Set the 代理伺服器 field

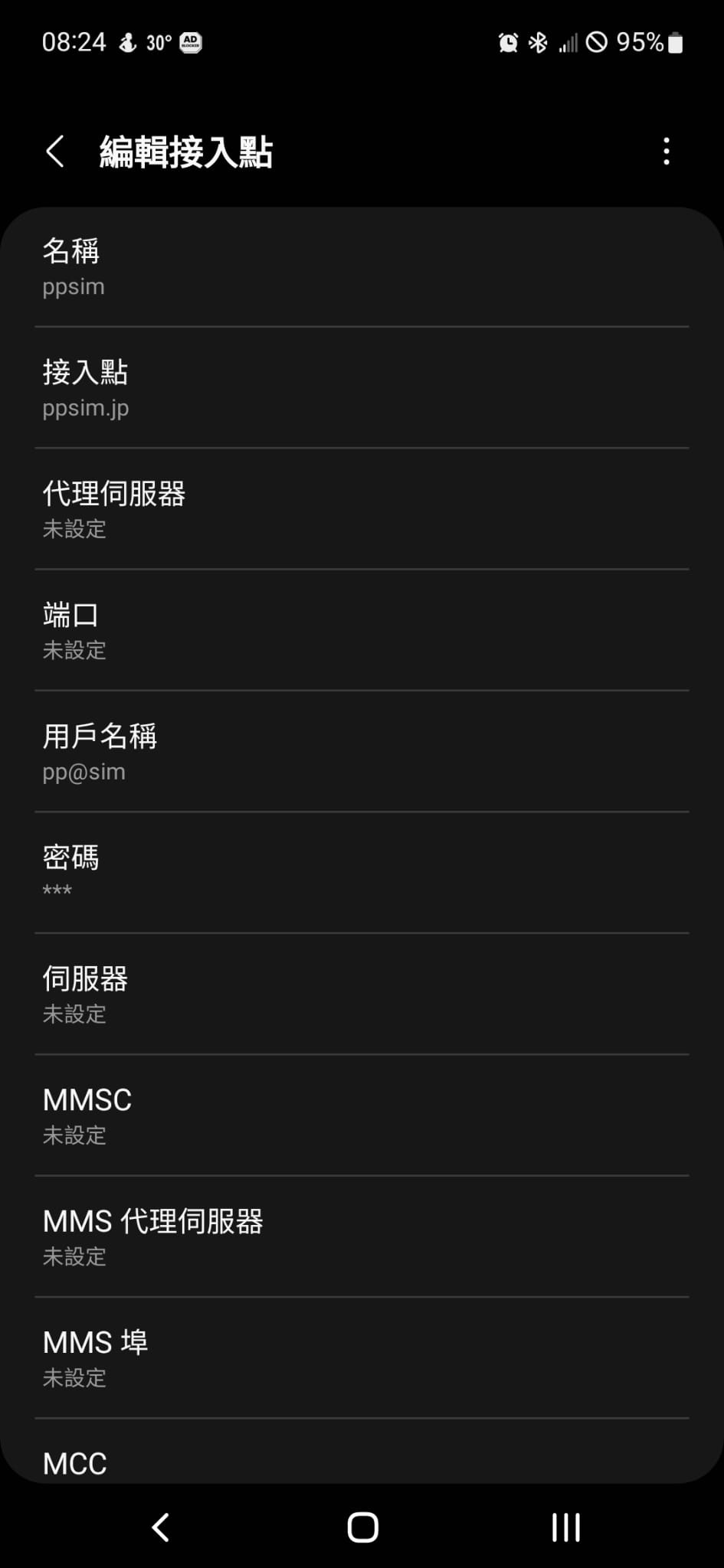tap(362, 509)
